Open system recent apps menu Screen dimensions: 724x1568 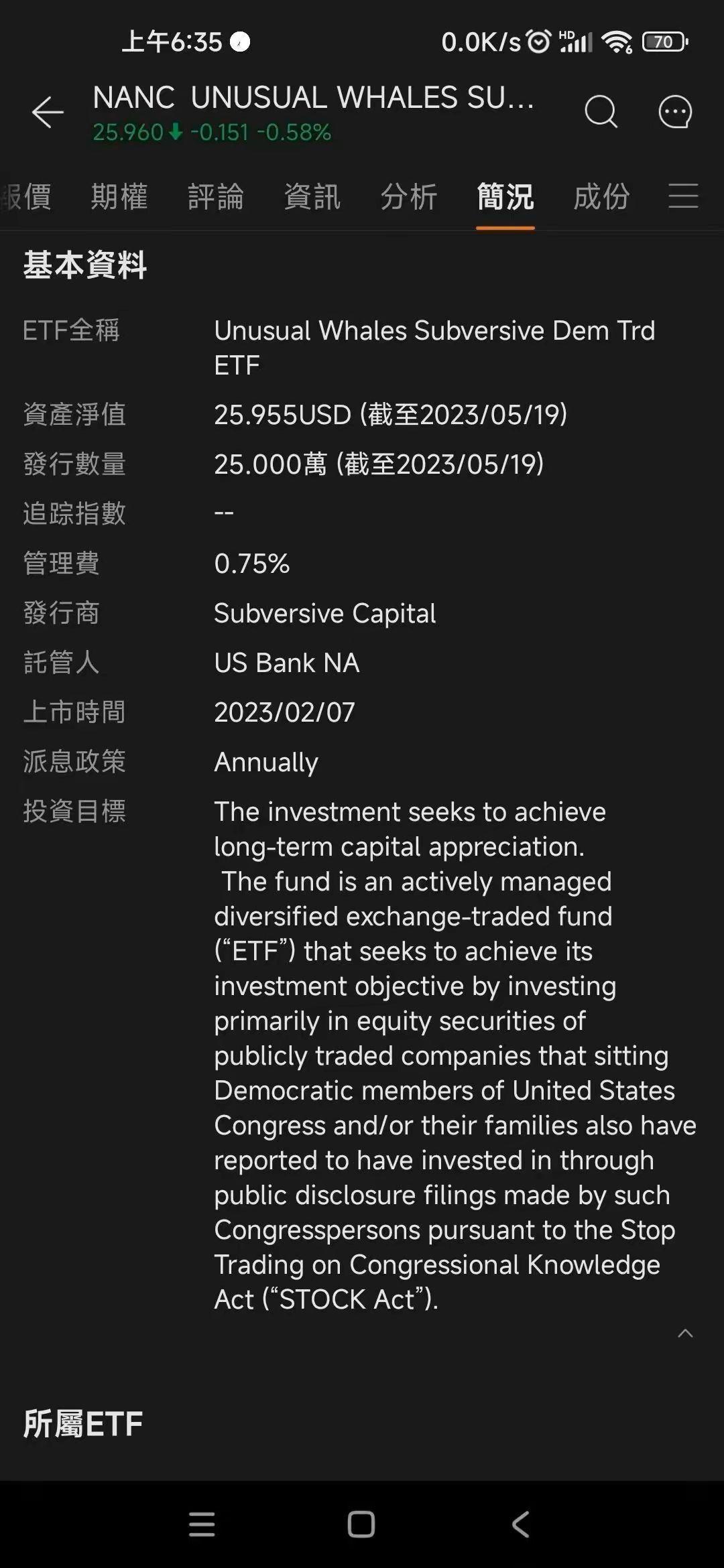(x=202, y=1524)
